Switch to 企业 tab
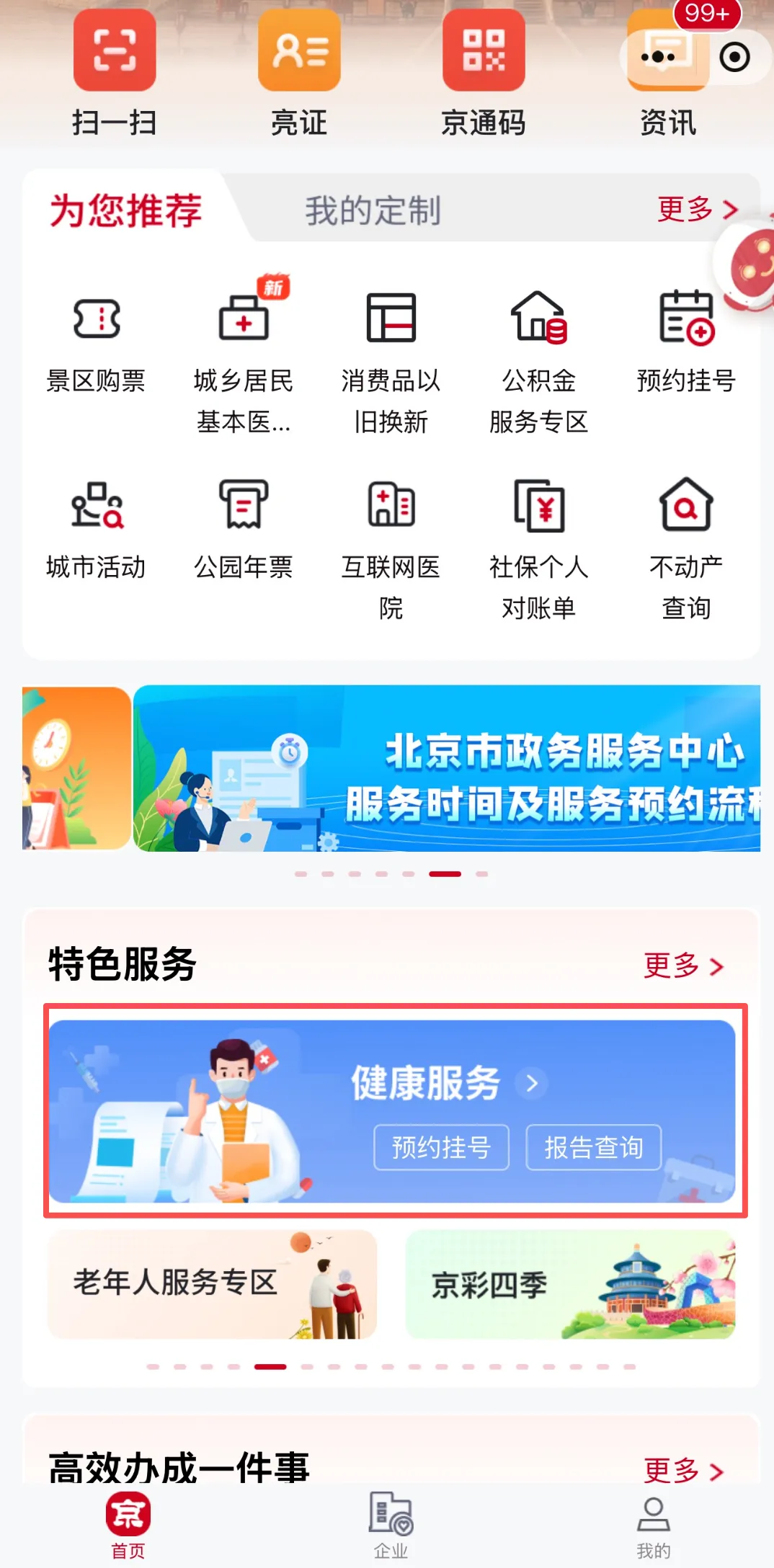This screenshot has width=774, height=1568. point(391,1525)
